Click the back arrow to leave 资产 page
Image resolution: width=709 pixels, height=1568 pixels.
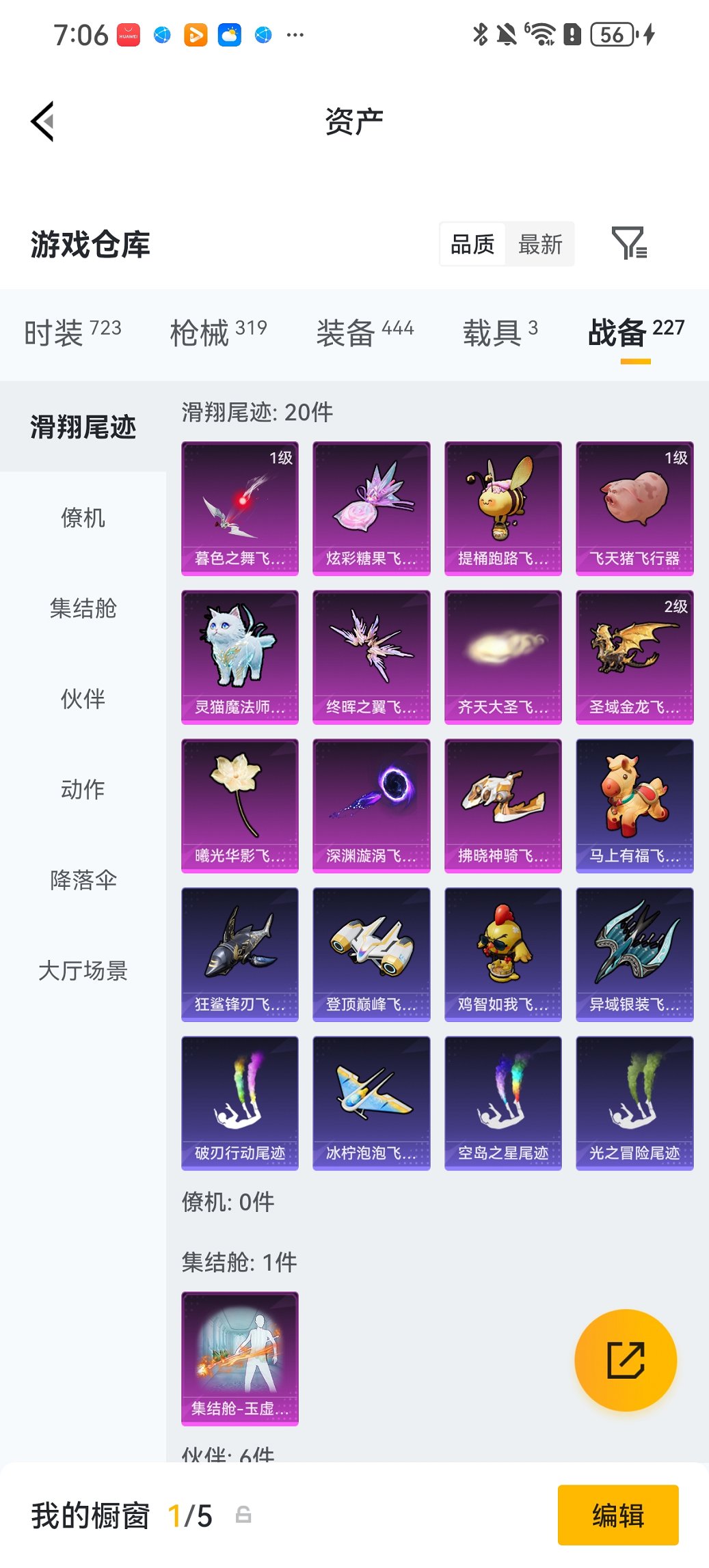click(42, 120)
